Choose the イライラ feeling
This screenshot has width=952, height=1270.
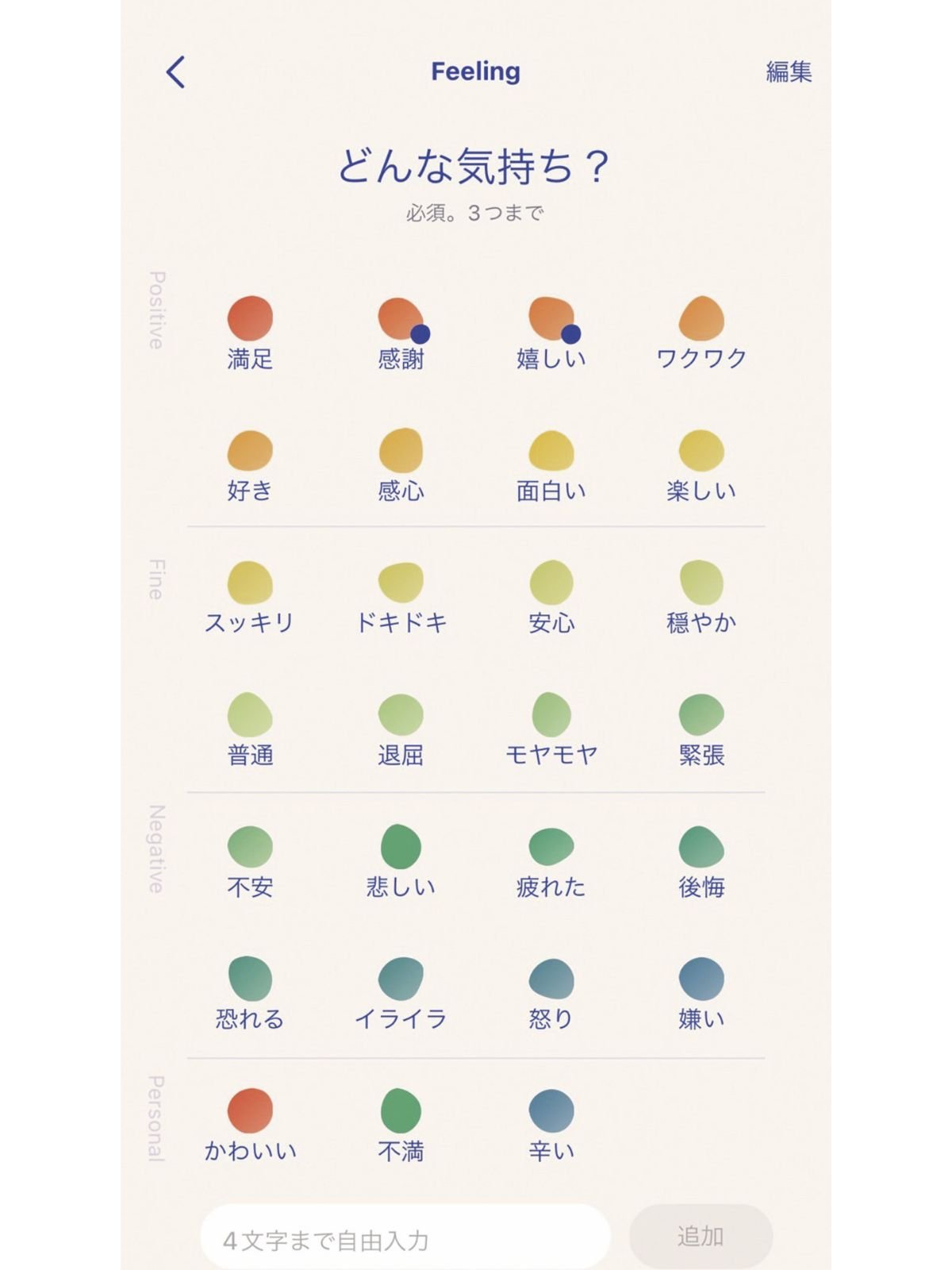pyautogui.click(x=401, y=979)
